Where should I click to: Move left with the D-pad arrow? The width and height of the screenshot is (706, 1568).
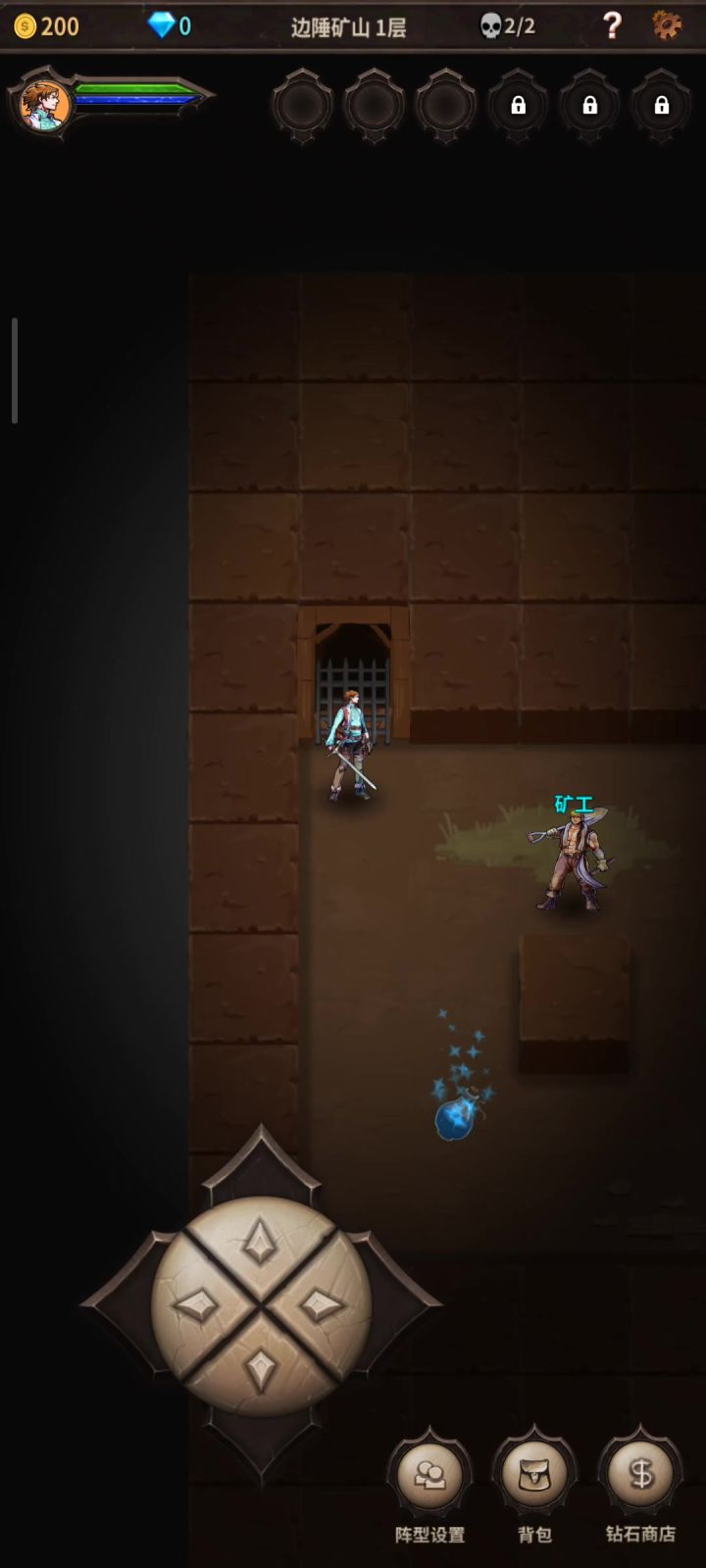click(x=197, y=1305)
